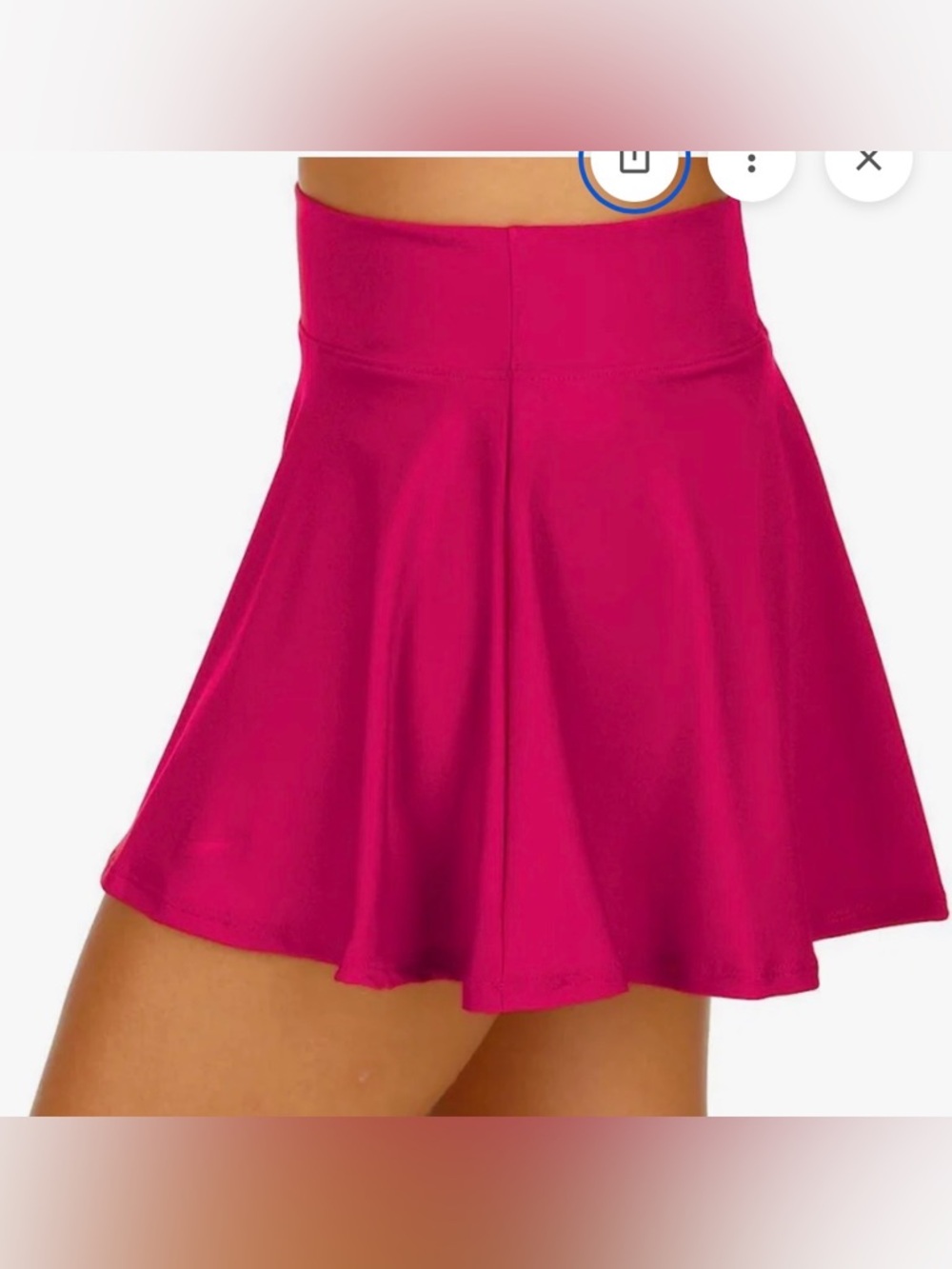Select the upload/share button in the blue circle
Screen dimensions: 952x1269
tap(635, 162)
